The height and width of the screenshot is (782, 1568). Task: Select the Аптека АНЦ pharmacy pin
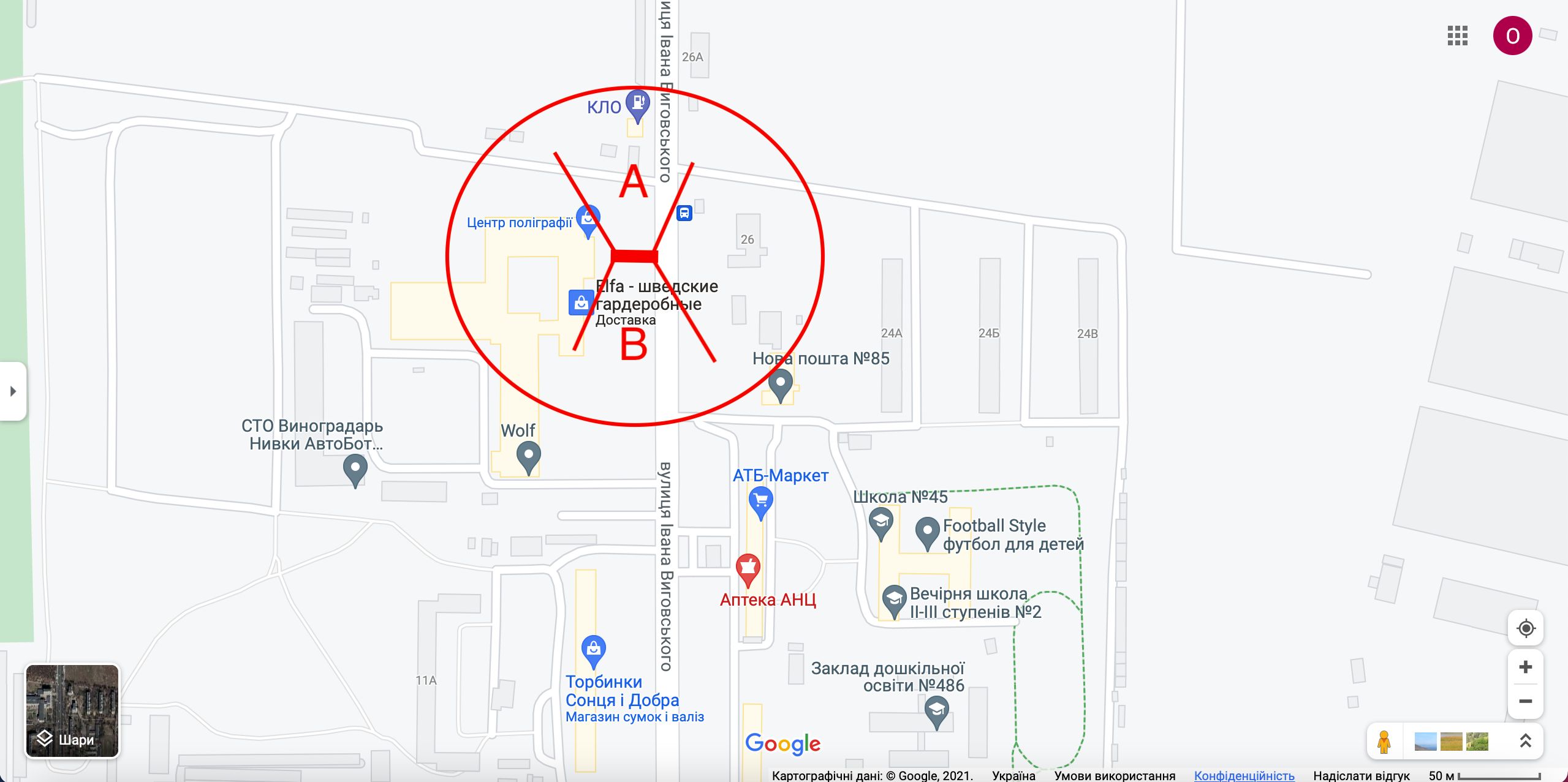pyautogui.click(x=748, y=569)
